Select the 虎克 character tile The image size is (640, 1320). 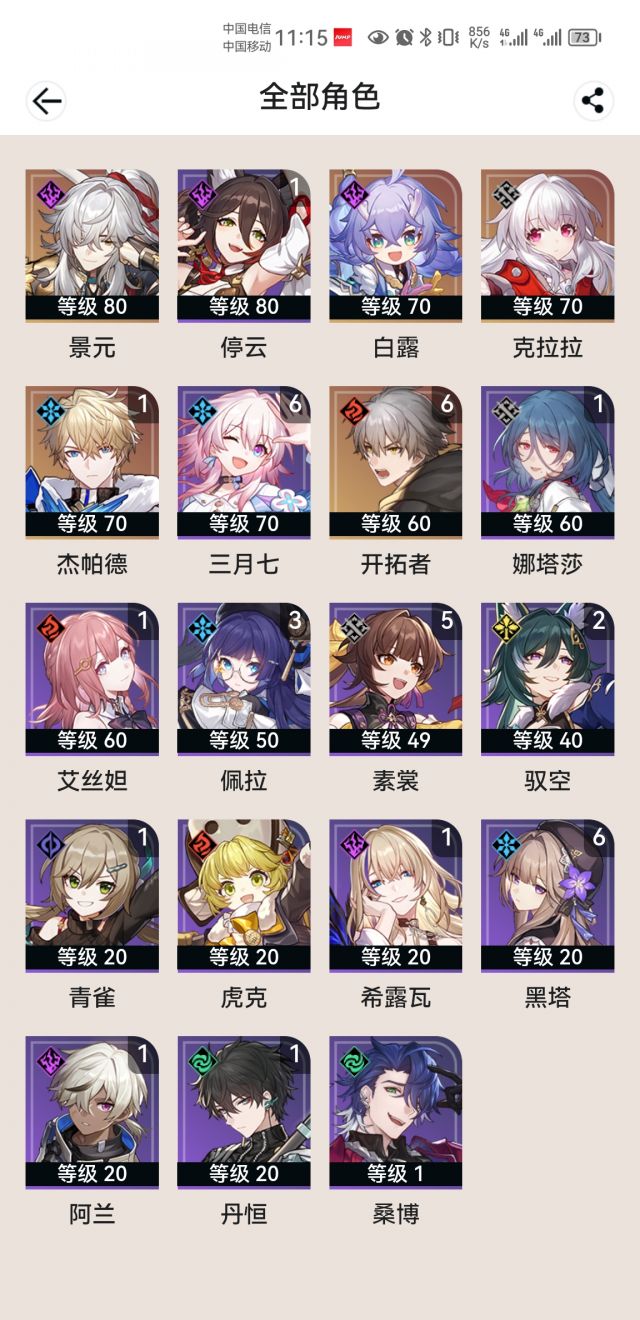coord(244,895)
